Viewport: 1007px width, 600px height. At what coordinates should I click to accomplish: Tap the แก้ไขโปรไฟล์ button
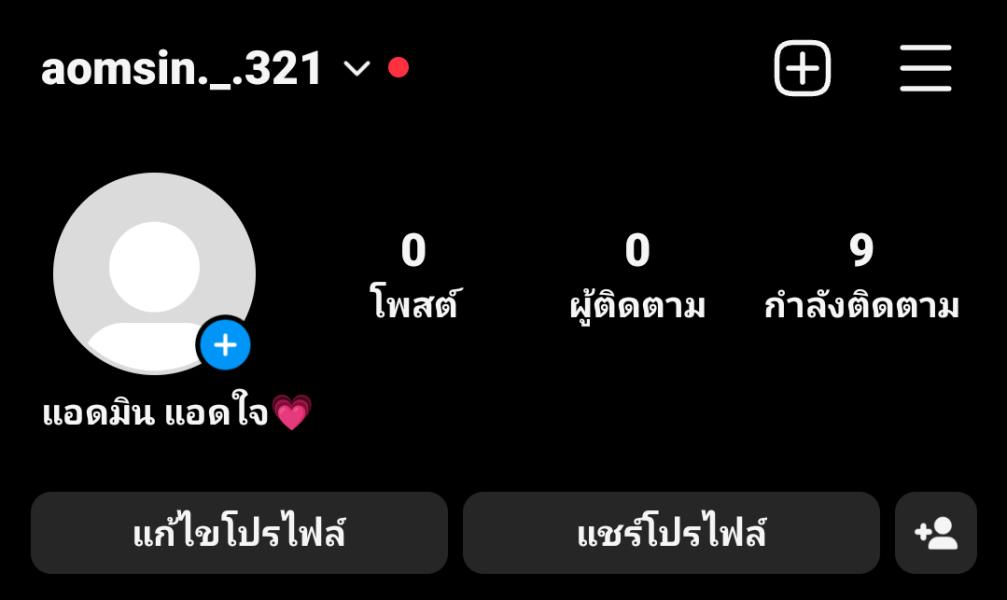(x=239, y=533)
